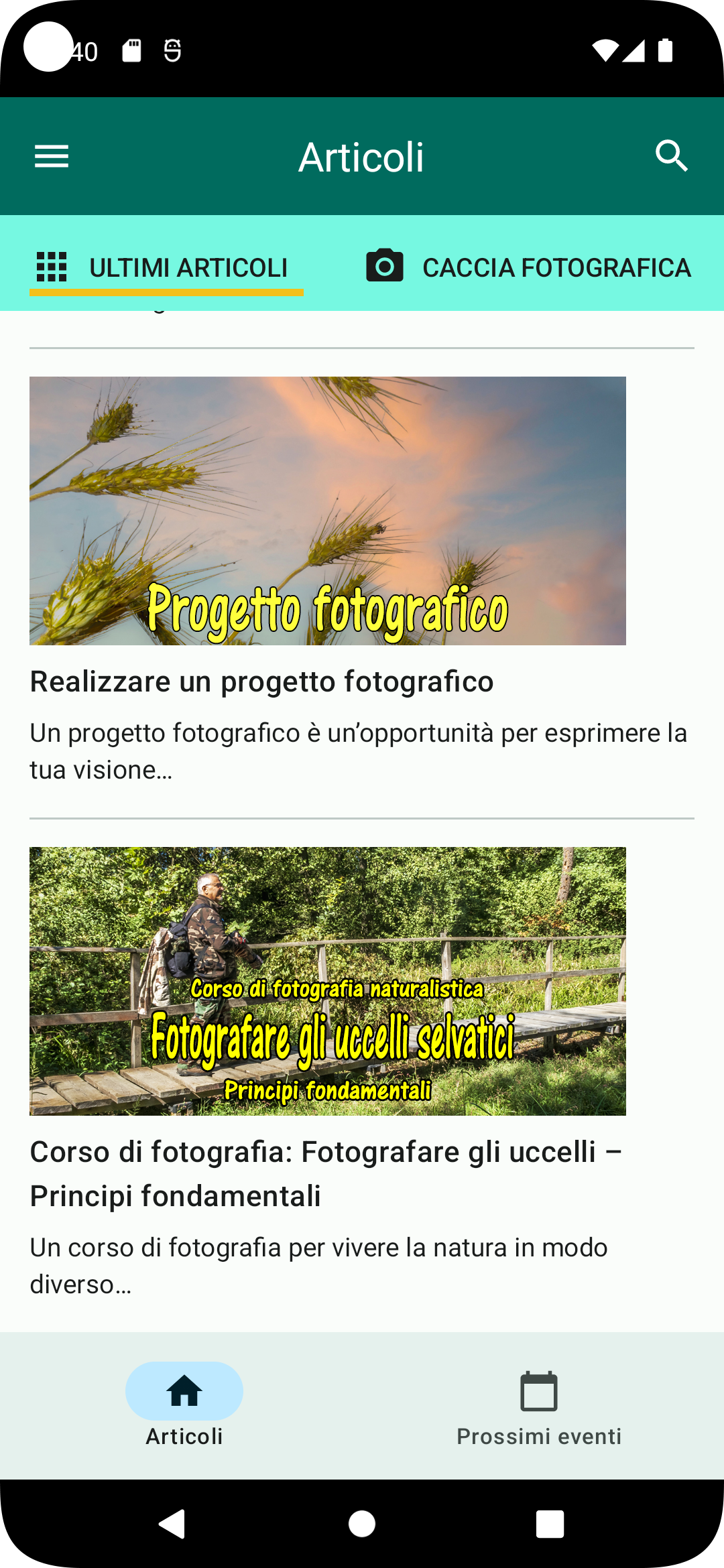Image resolution: width=724 pixels, height=1568 pixels.
Task: Tap the system home button
Action: pos(362,1524)
